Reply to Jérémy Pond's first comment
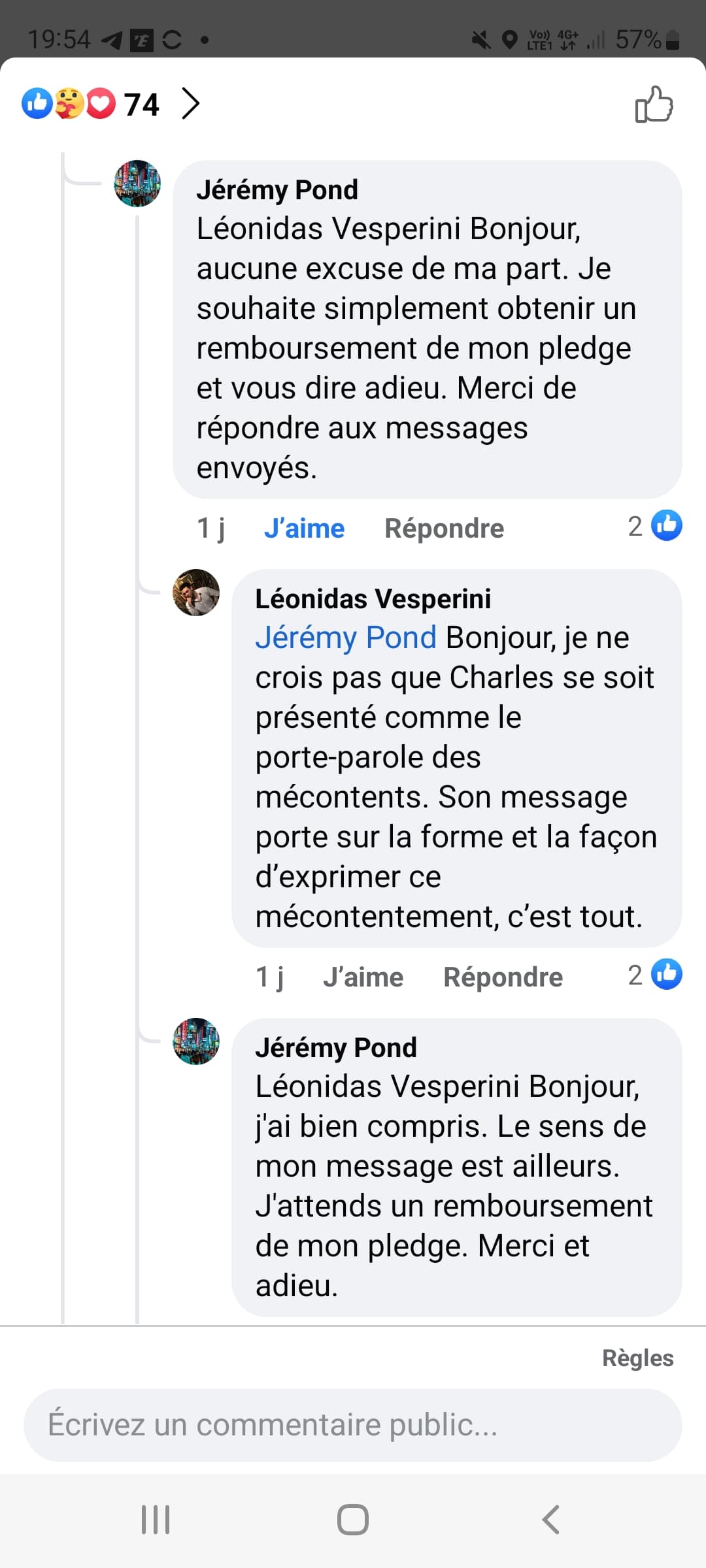Viewport: 706px width, 1568px height. point(444,528)
